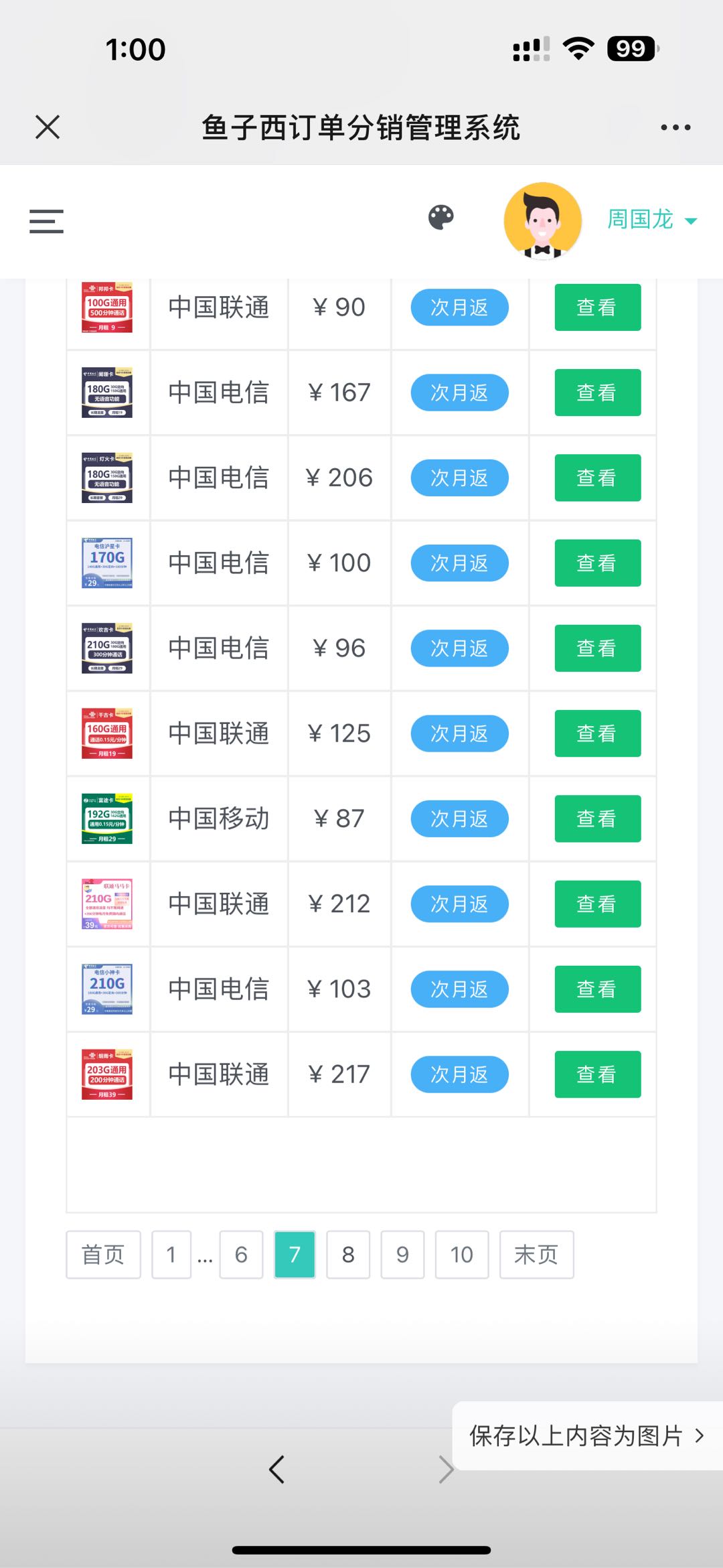The image size is (723, 1568).
Task: Expand the 周国龙 account dropdown
Action: coord(652,220)
